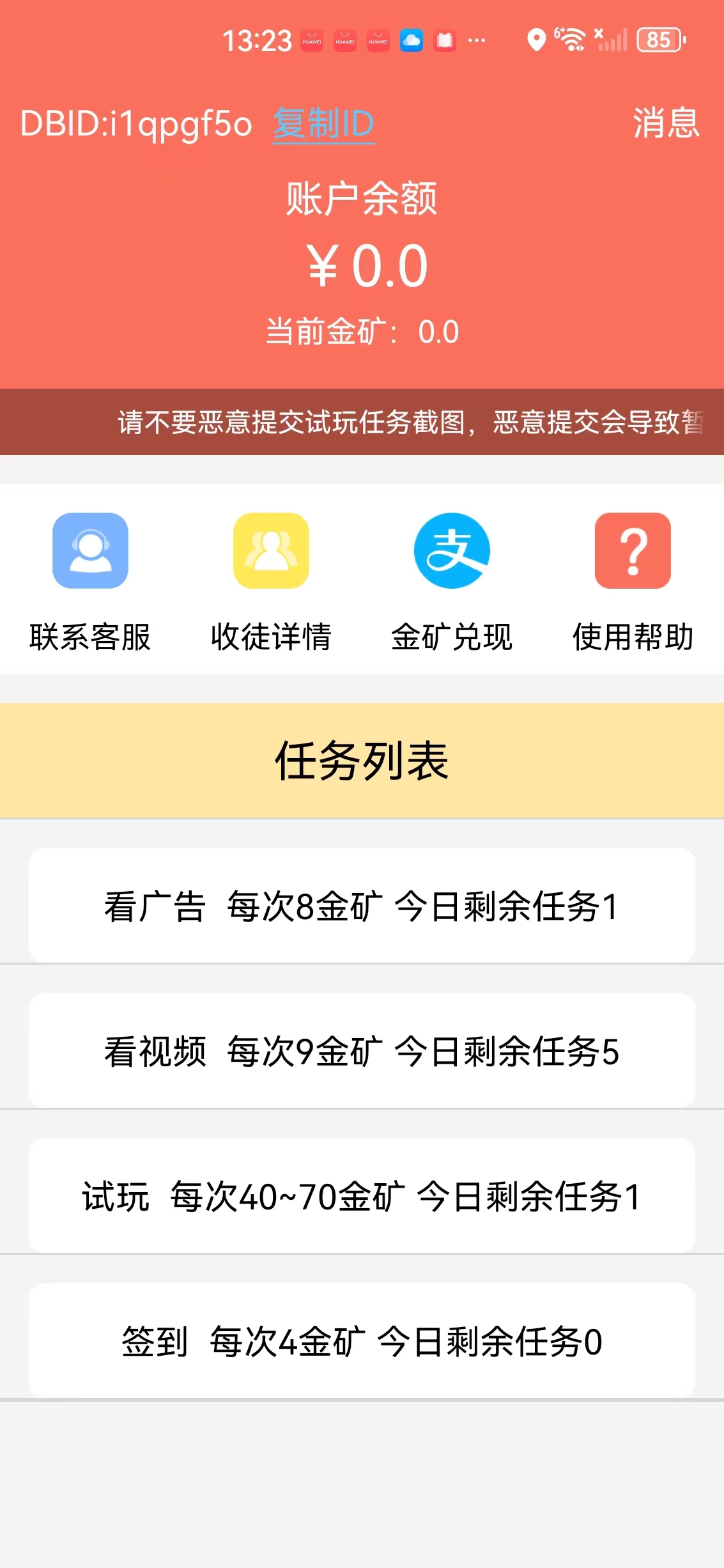724x1568 pixels.
Task: Click the 复制ID link to copy ID
Action: point(323,124)
